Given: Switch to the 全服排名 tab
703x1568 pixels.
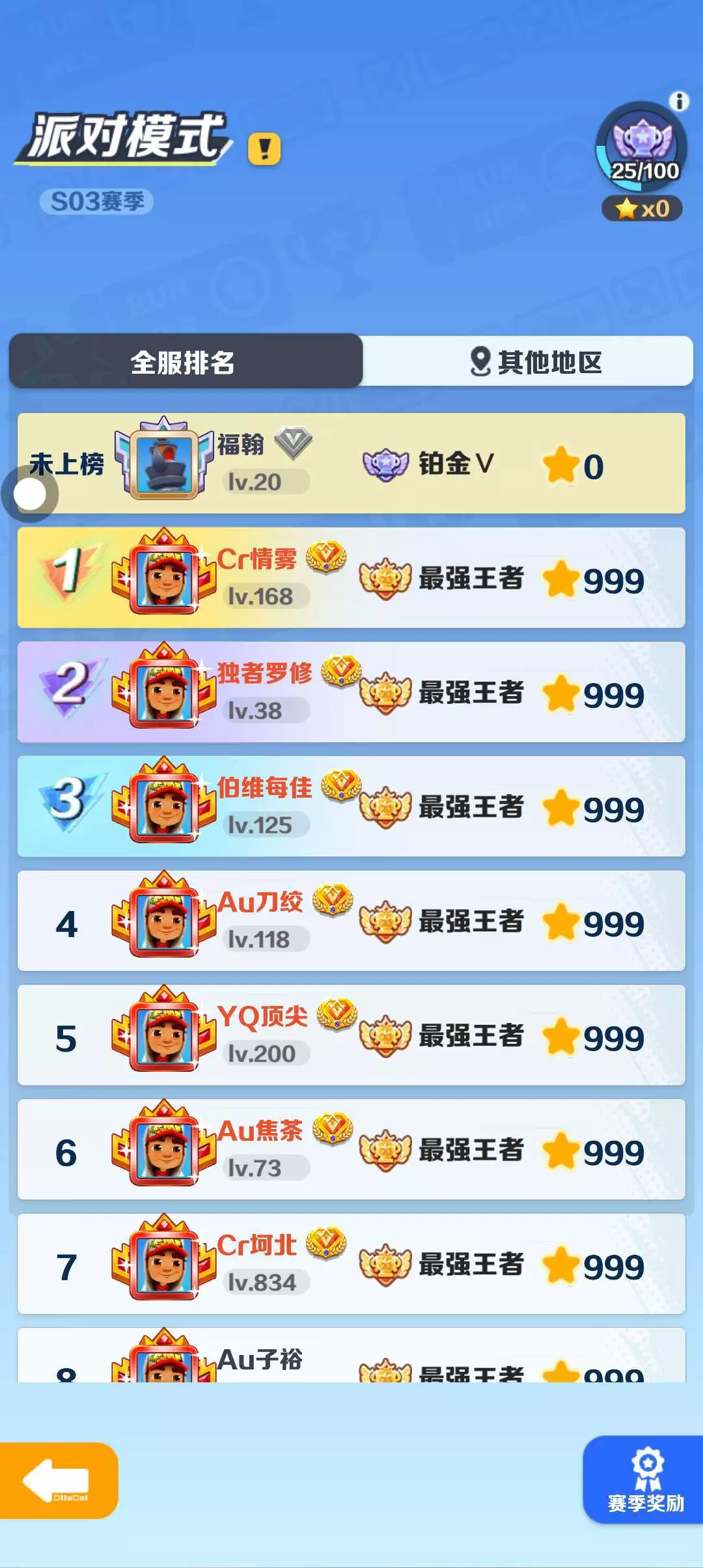Looking at the screenshot, I should point(186,361).
